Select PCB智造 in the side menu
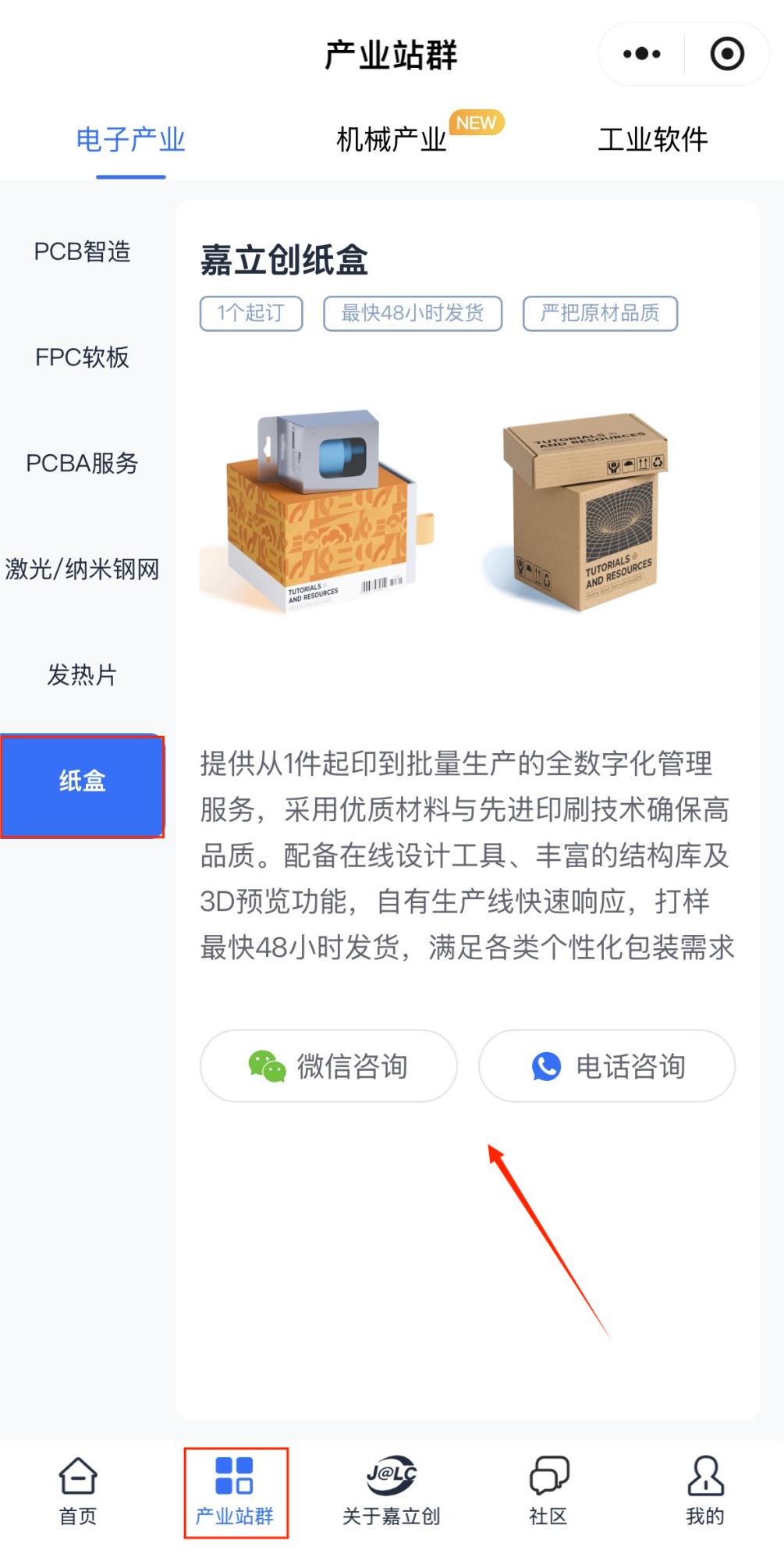The height and width of the screenshot is (1561, 784). point(82,252)
